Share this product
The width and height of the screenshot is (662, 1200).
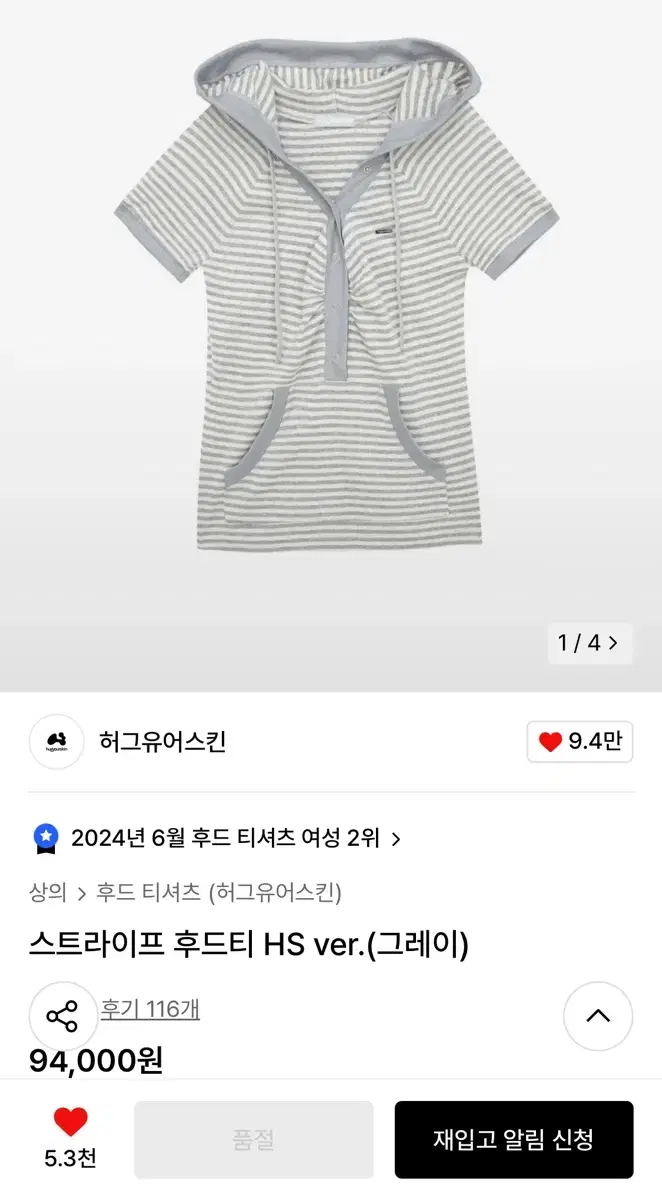click(x=62, y=1016)
